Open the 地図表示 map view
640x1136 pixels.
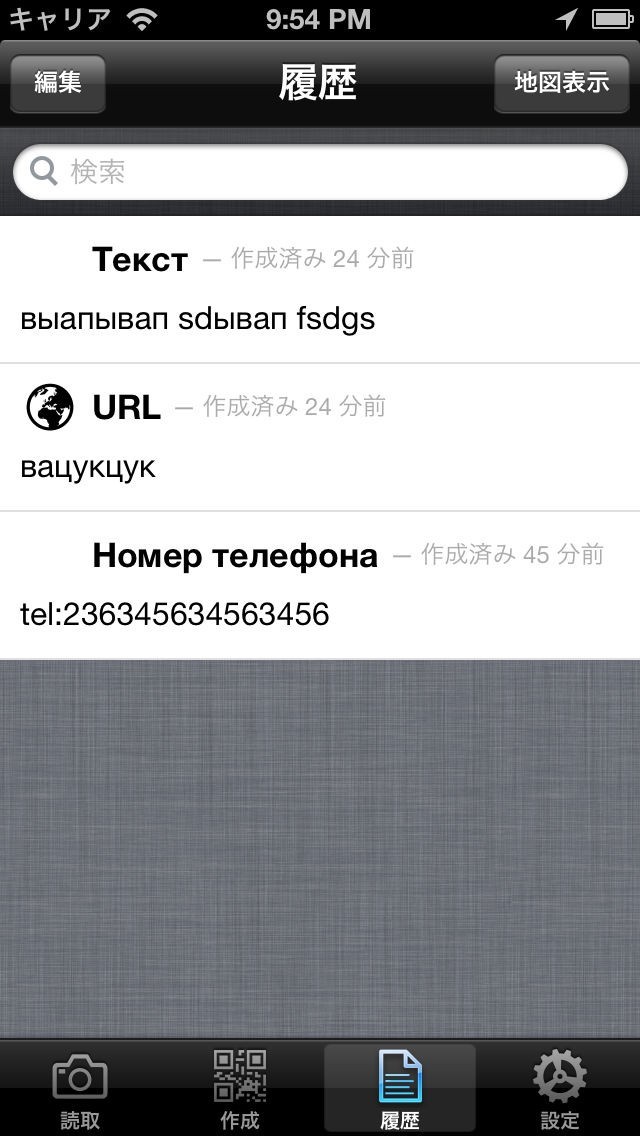coord(562,83)
